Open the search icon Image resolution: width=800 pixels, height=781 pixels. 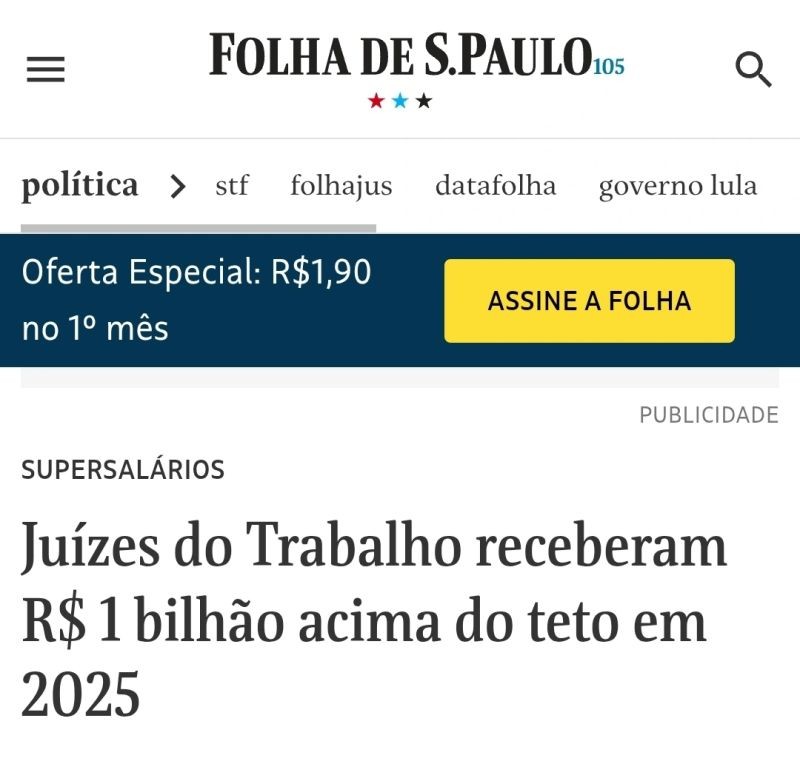pyautogui.click(x=753, y=69)
